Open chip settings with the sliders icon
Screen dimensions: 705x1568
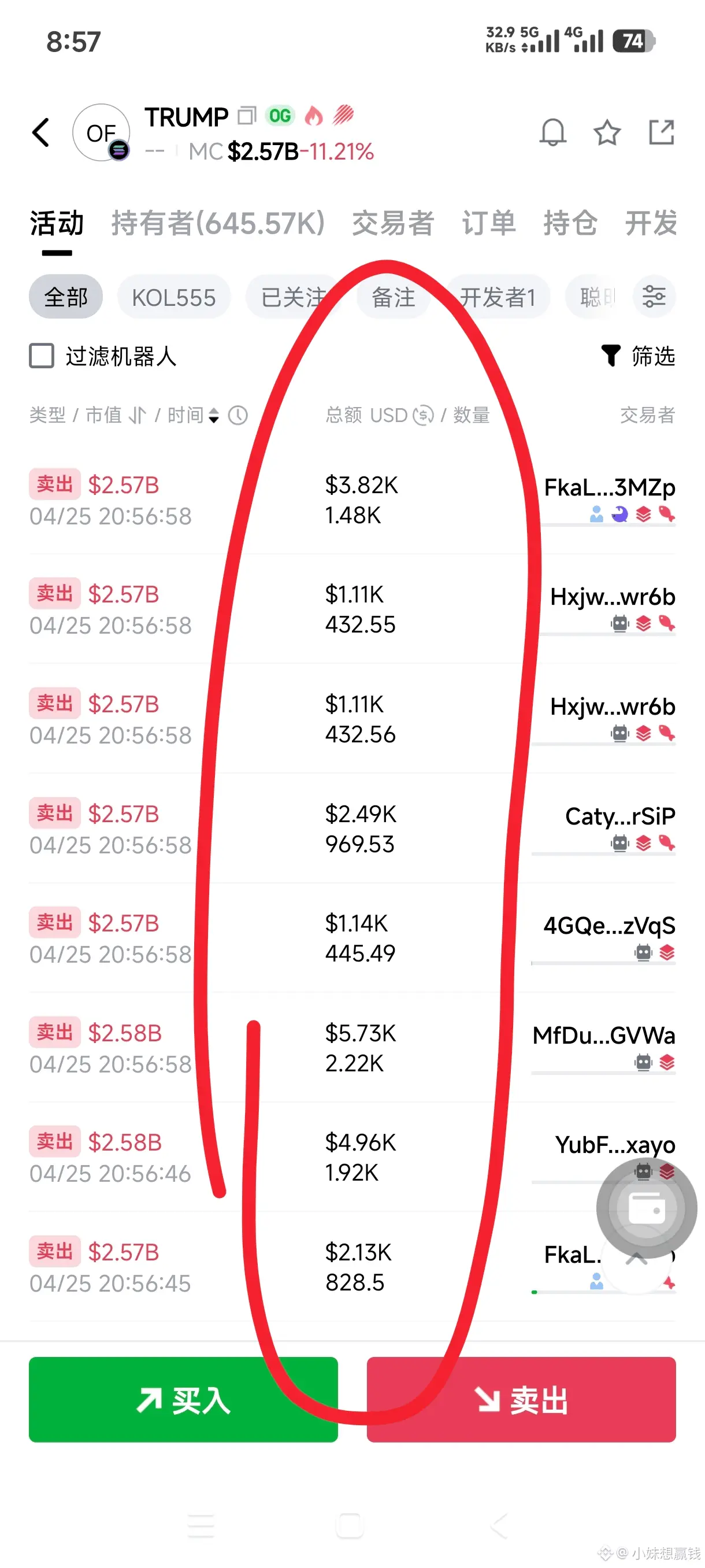coord(654,297)
